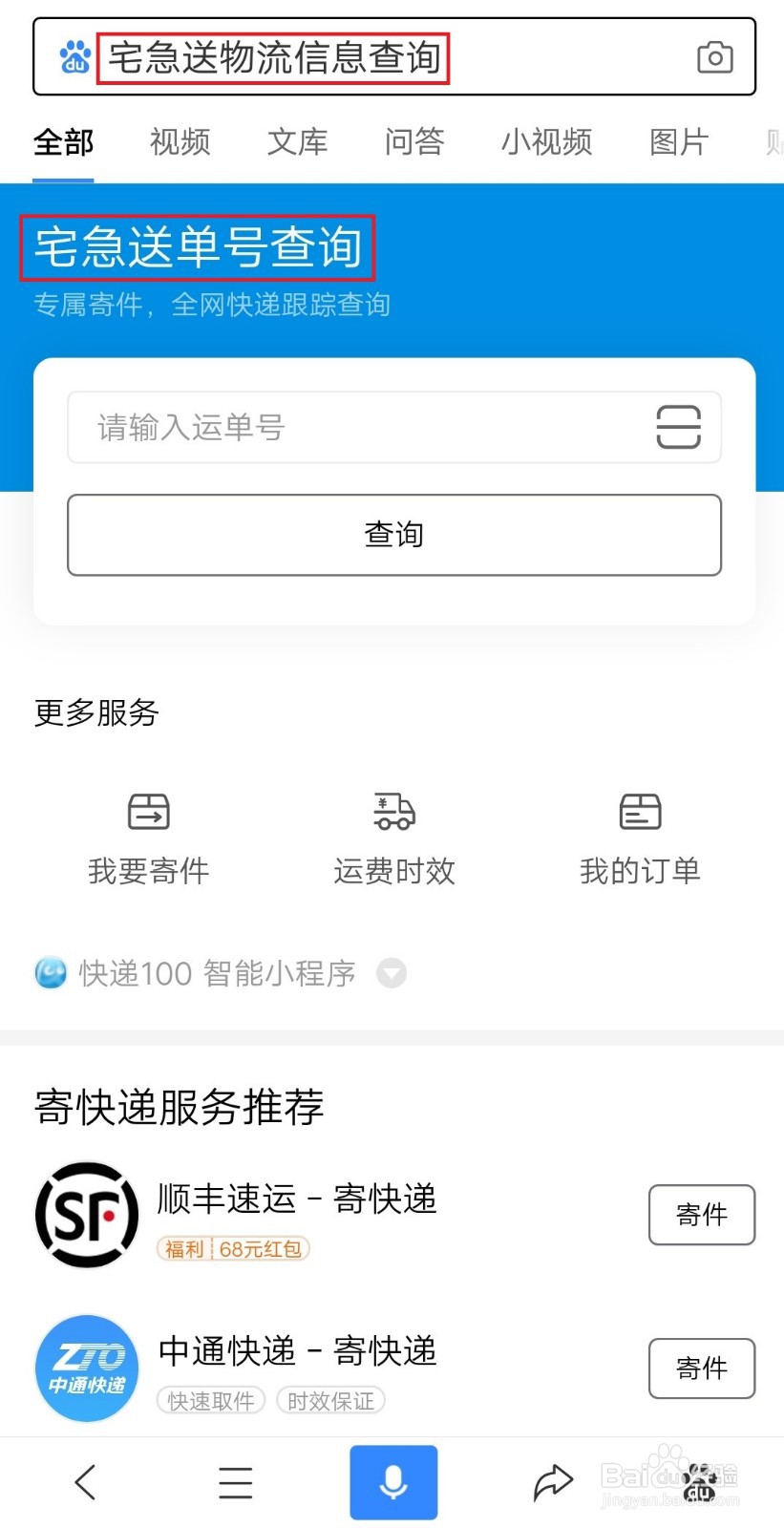The width and height of the screenshot is (784, 1528).
Task: Select the 我要寄件 send-package icon
Action: coord(147,812)
